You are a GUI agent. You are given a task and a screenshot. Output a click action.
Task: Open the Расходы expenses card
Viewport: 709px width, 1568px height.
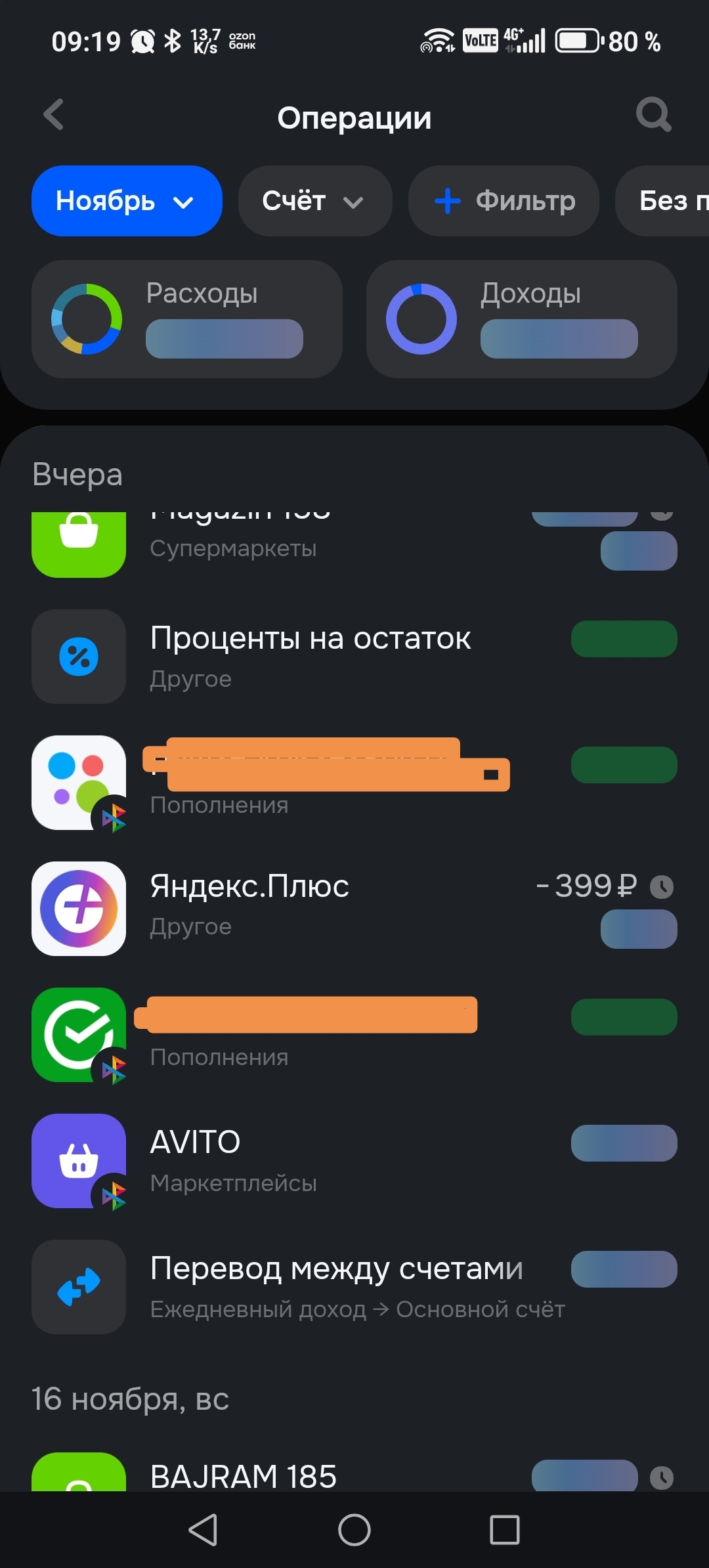[187, 319]
